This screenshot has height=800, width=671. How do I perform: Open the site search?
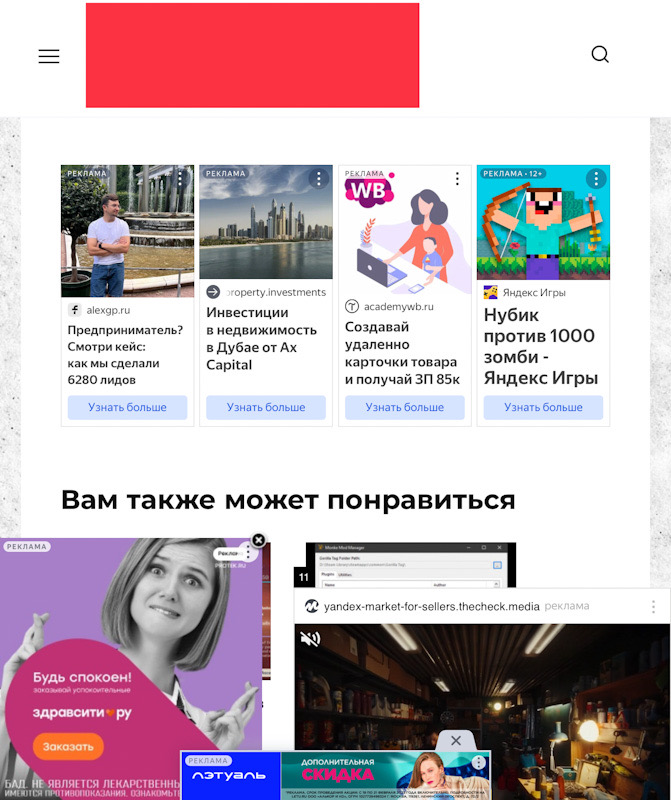(600, 55)
